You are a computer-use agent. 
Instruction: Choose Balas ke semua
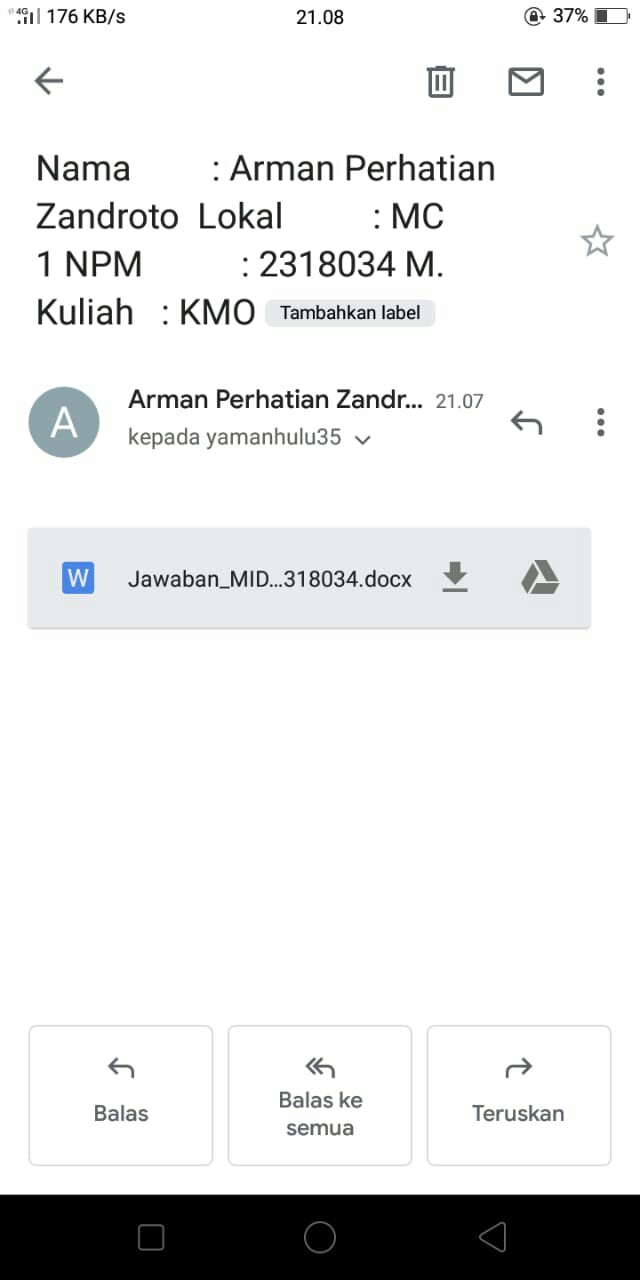point(320,1095)
